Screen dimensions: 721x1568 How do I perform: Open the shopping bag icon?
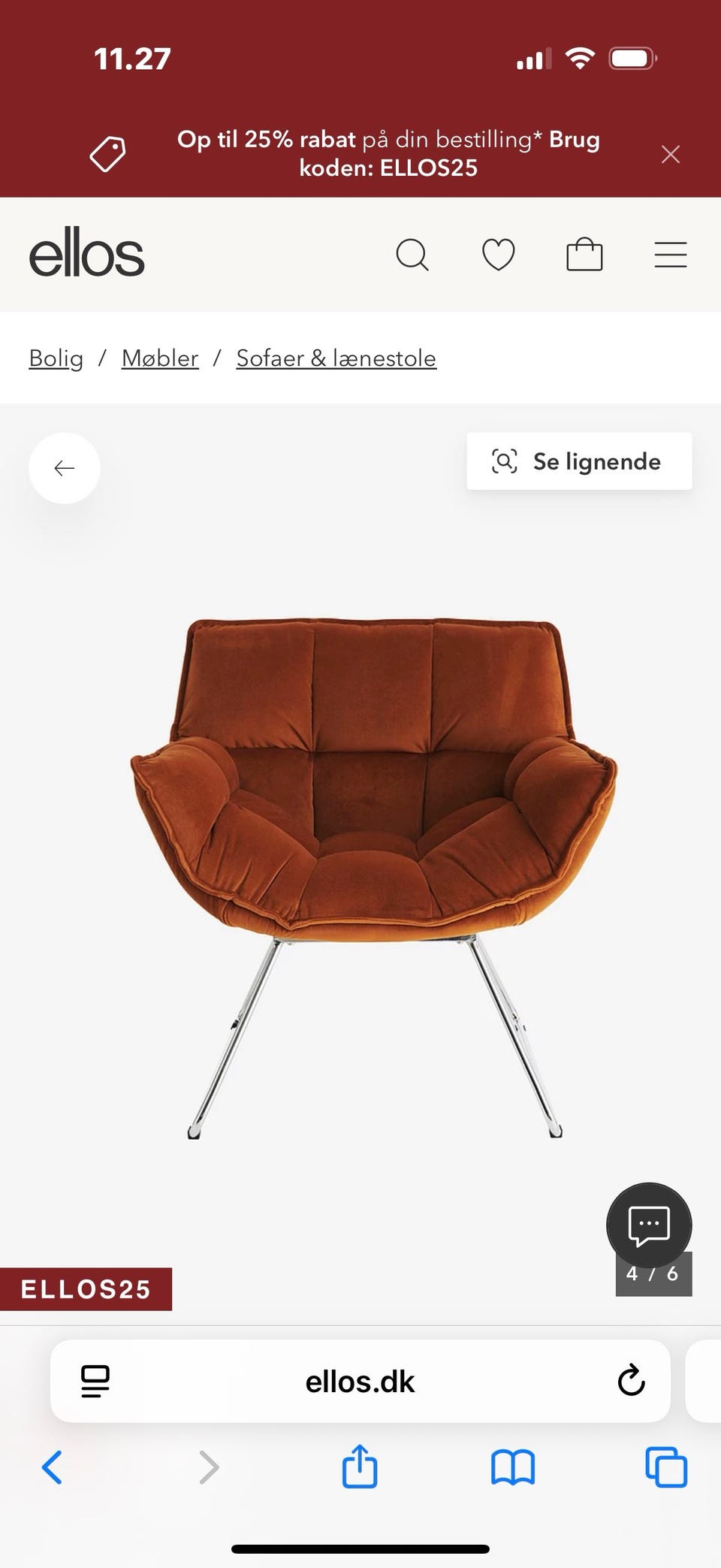coord(584,255)
